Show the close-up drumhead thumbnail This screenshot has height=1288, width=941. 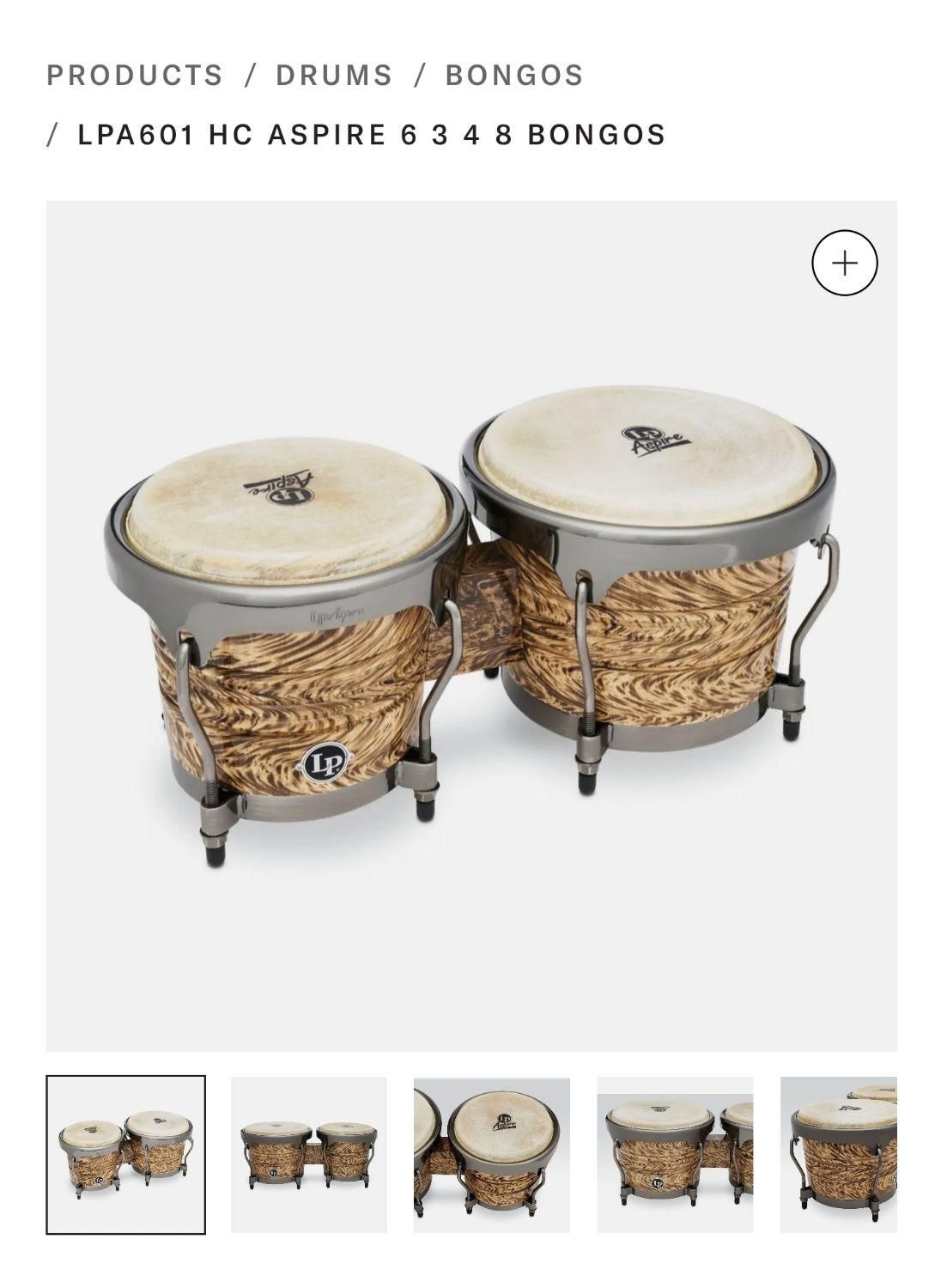point(491,1154)
